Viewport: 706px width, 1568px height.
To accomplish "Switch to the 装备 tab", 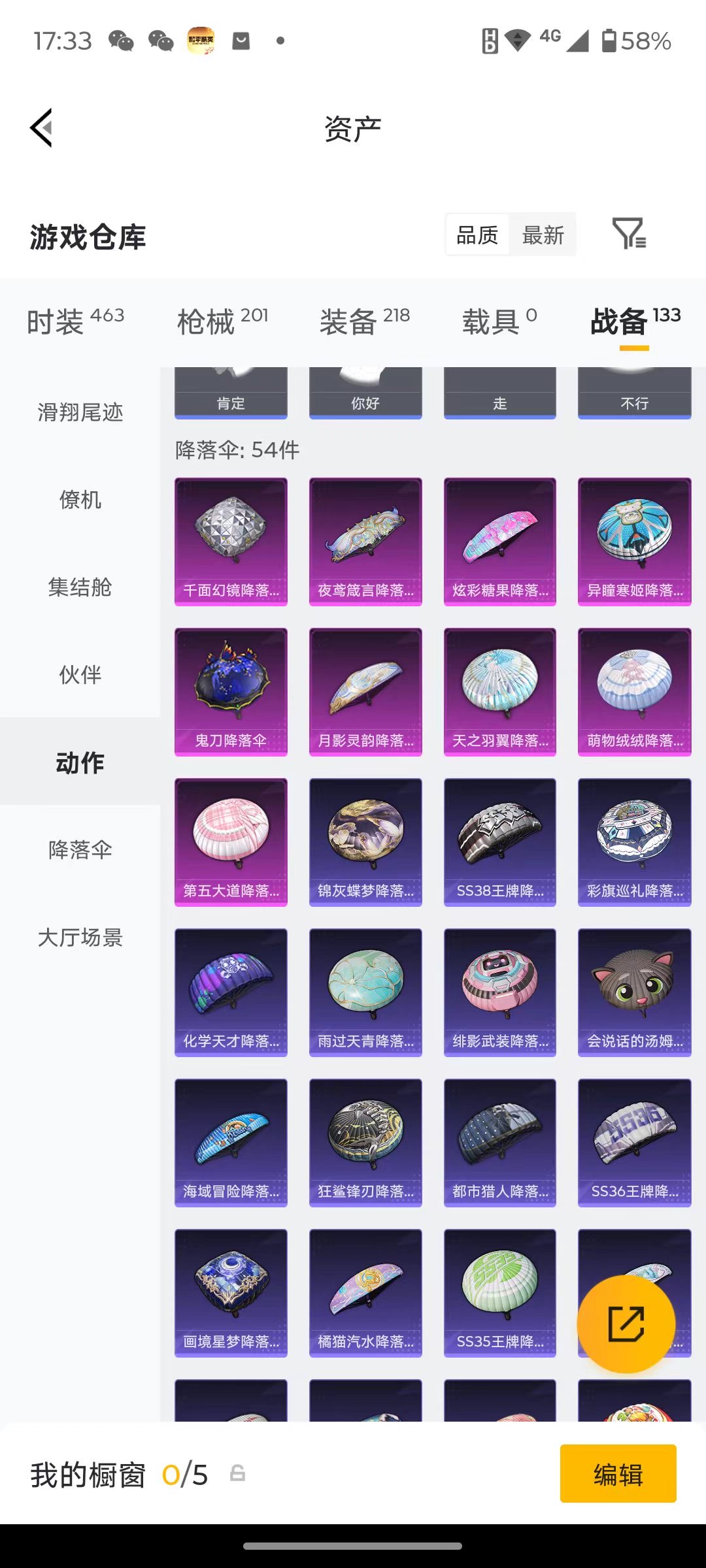I will [x=365, y=321].
